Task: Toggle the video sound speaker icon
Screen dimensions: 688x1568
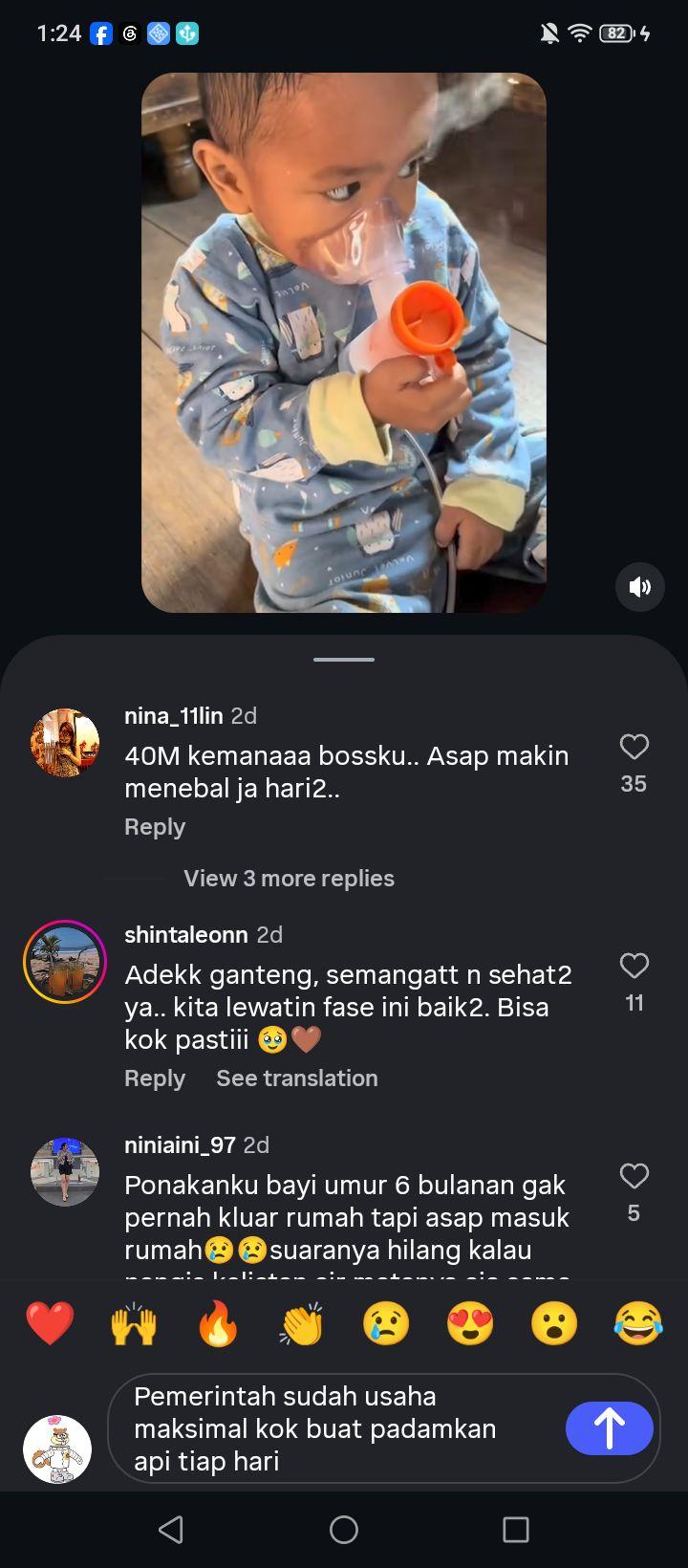Action: tap(639, 587)
